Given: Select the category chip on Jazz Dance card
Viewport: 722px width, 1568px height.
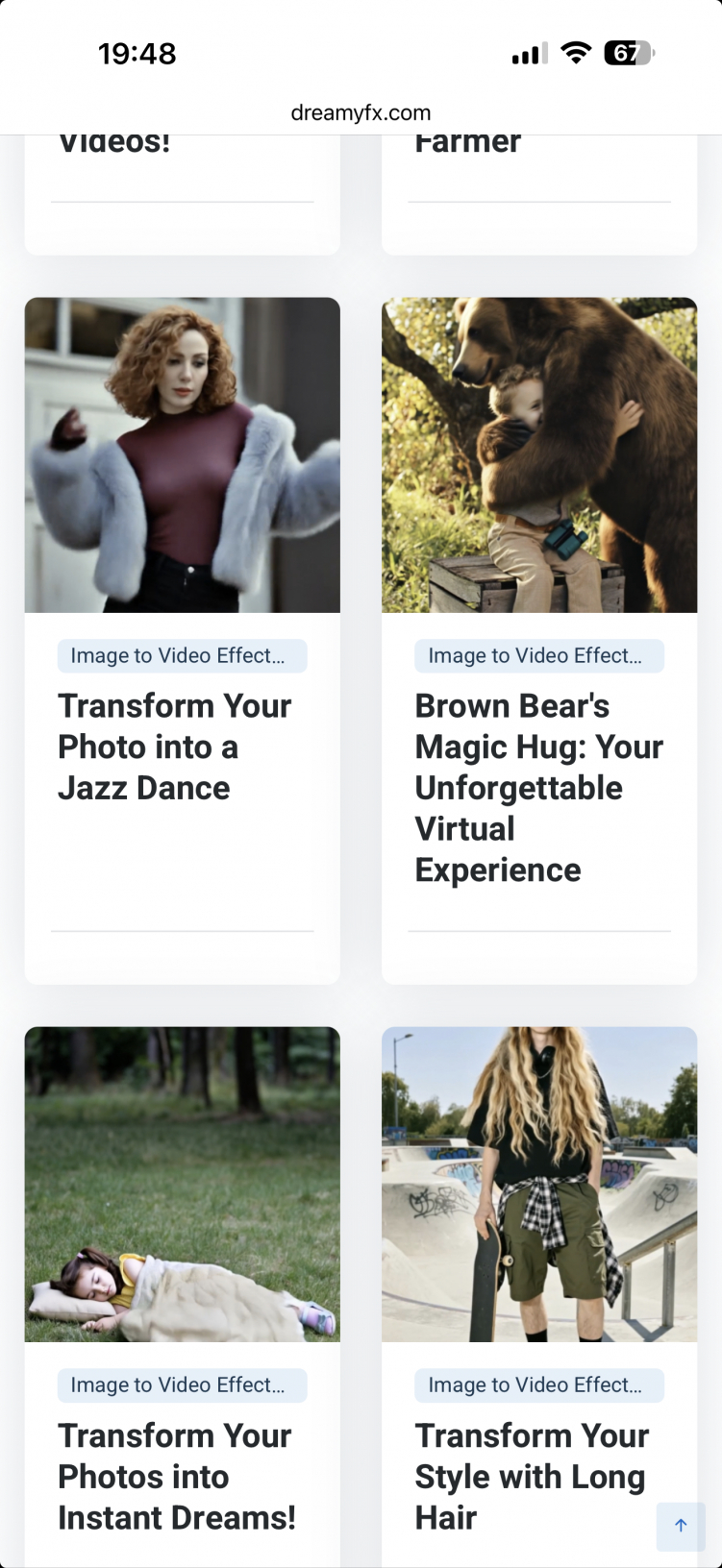Looking at the screenshot, I should tap(182, 656).
